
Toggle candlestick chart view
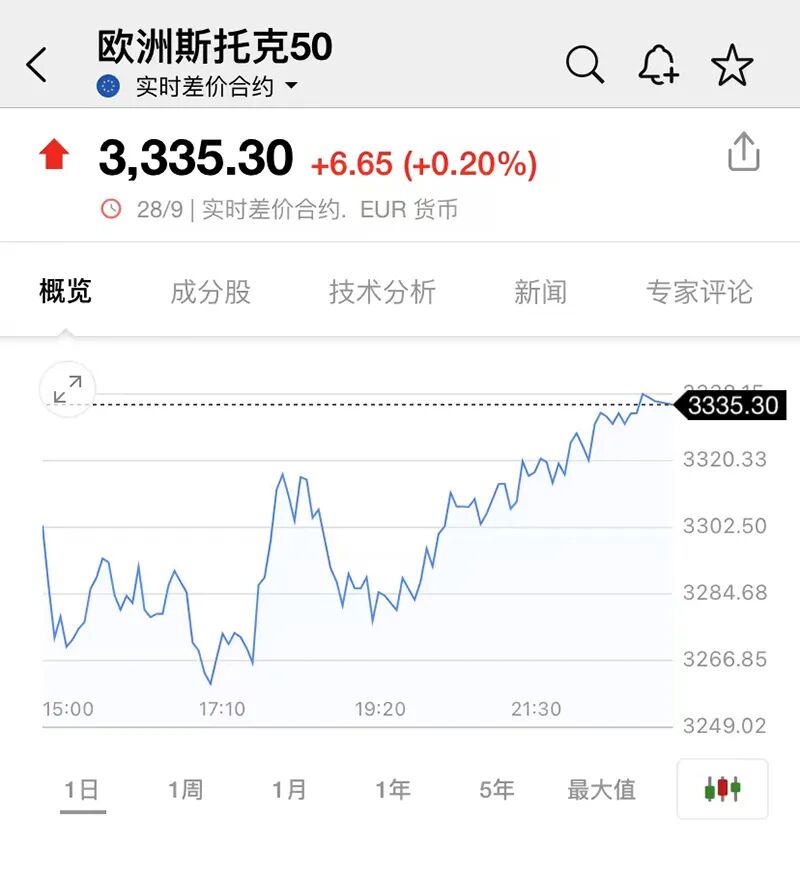[x=722, y=789]
